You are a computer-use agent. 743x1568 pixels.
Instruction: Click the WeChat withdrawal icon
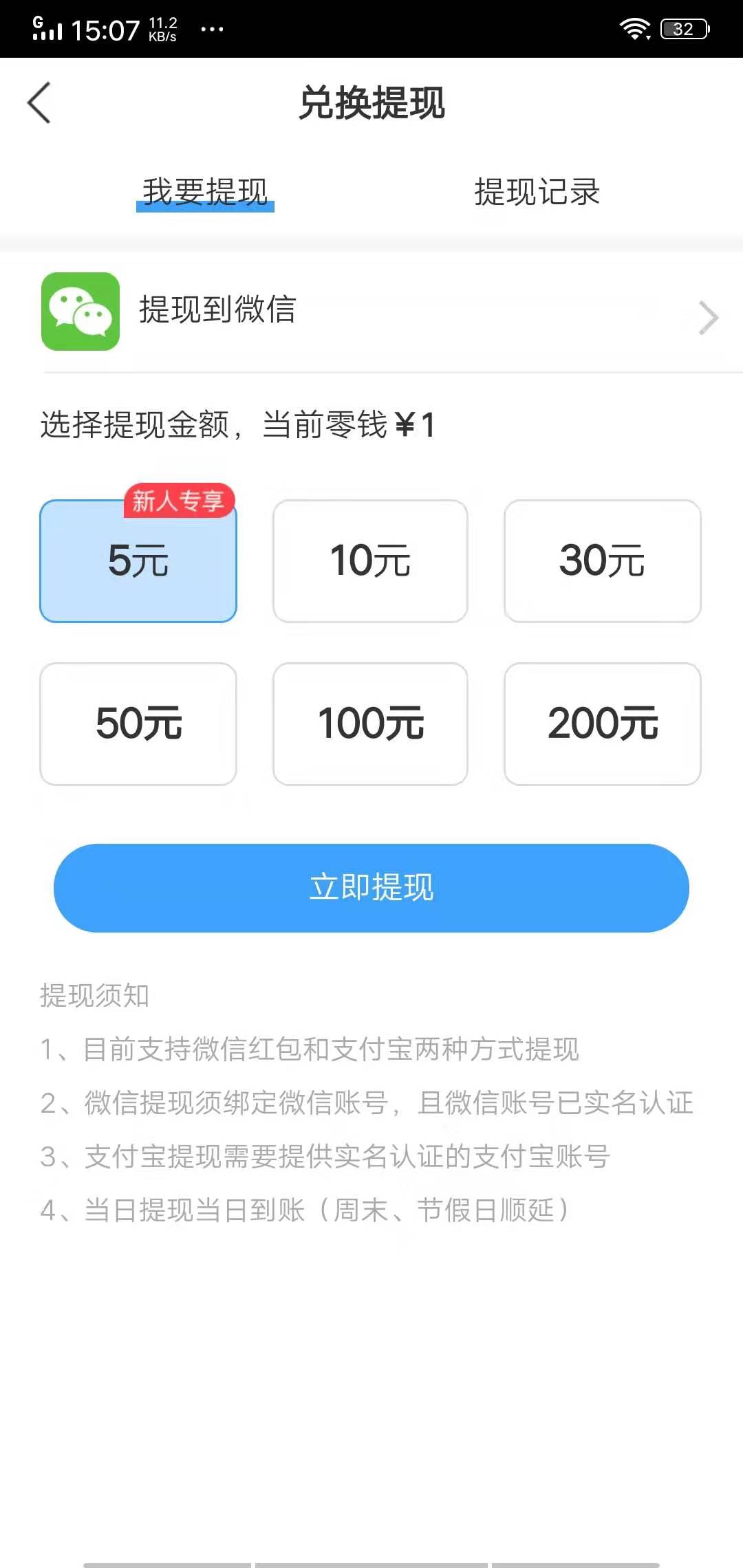click(80, 316)
